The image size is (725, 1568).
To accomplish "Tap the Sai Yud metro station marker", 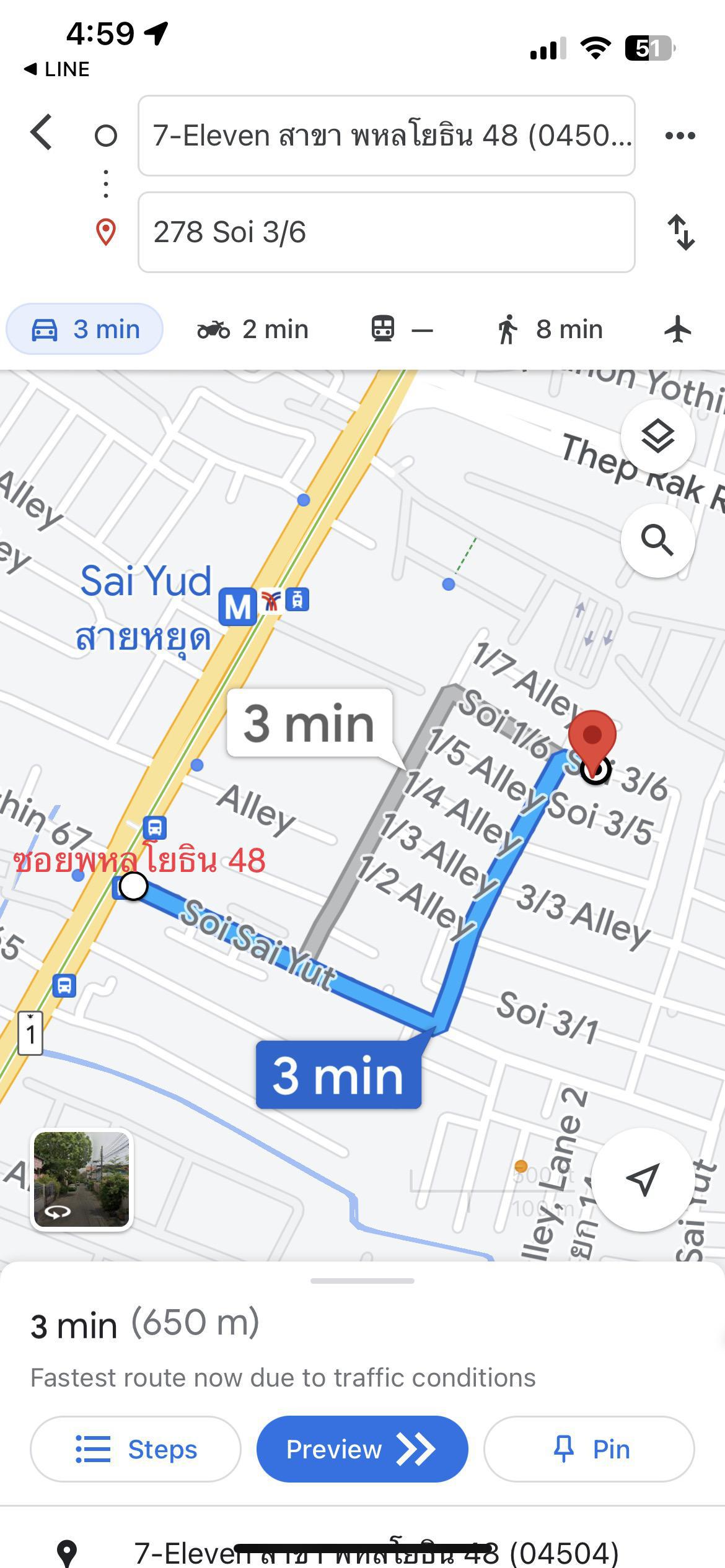I will pyautogui.click(x=237, y=607).
